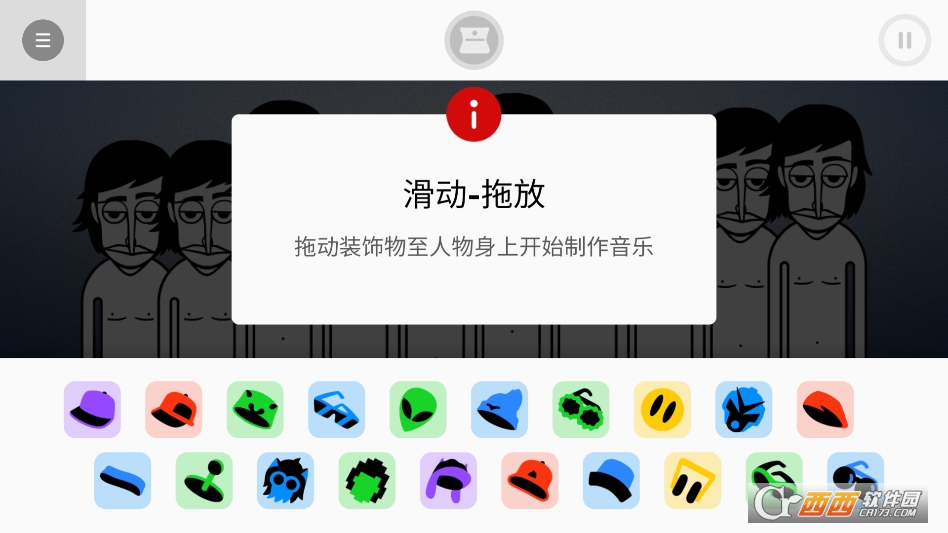Select the blue headband accessory
The width and height of the screenshot is (948, 533).
point(123,480)
